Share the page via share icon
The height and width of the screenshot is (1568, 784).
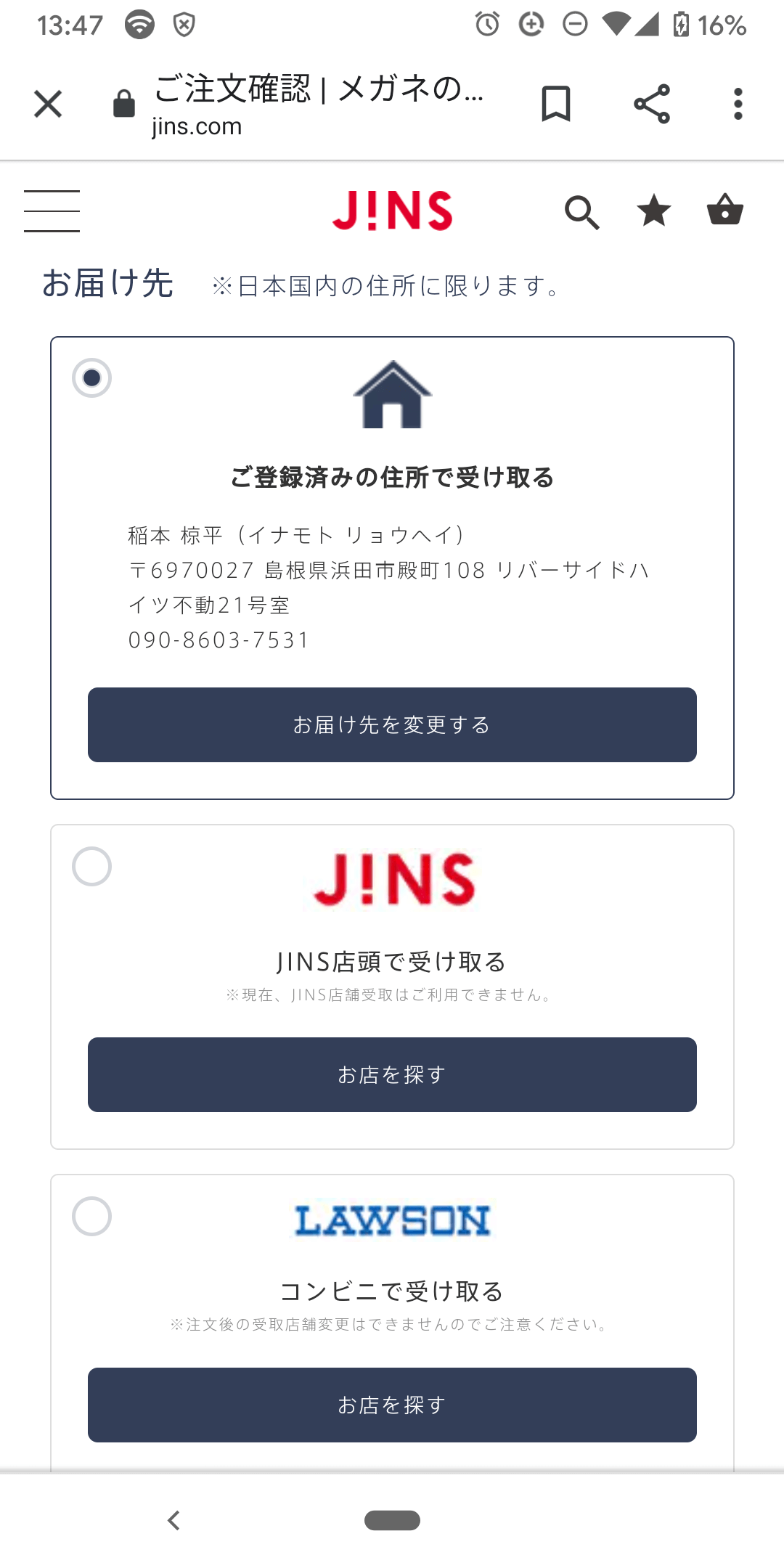tap(651, 104)
